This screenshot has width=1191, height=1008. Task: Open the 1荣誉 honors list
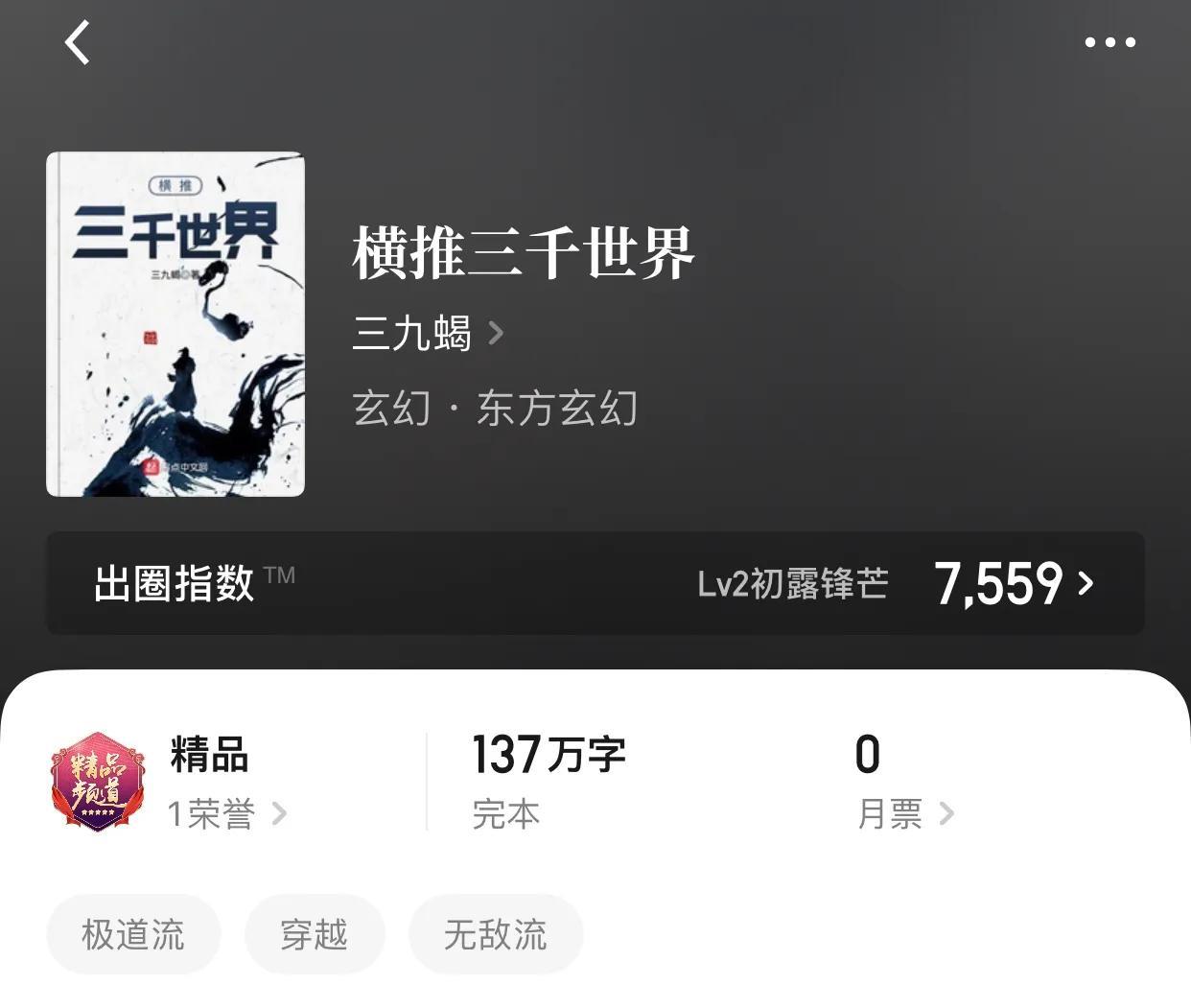pos(226,814)
